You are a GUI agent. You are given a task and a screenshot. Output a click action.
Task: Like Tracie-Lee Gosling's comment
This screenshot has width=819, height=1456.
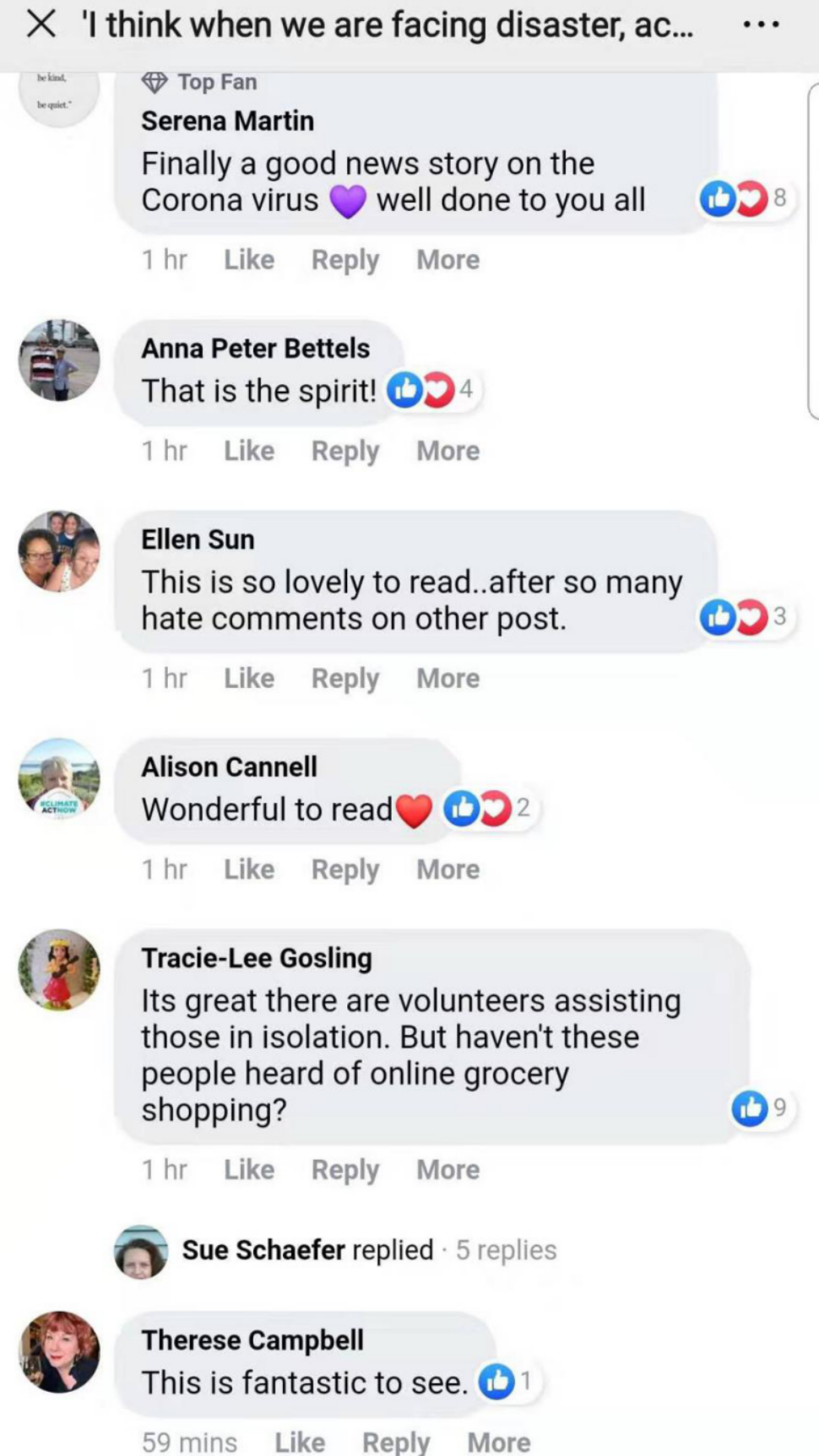[x=249, y=1170]
